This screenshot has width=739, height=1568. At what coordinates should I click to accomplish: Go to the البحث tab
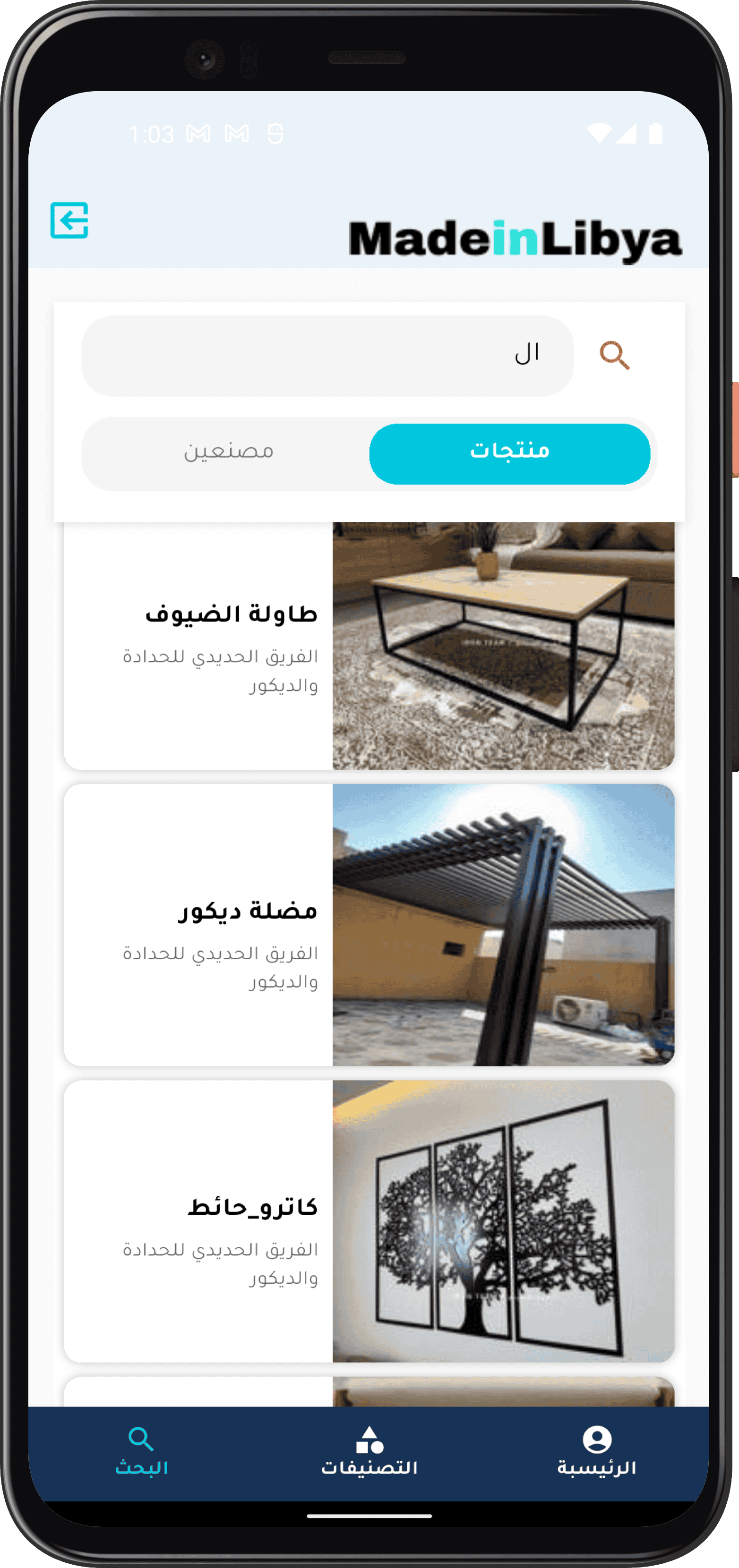tap(141, 1452)
